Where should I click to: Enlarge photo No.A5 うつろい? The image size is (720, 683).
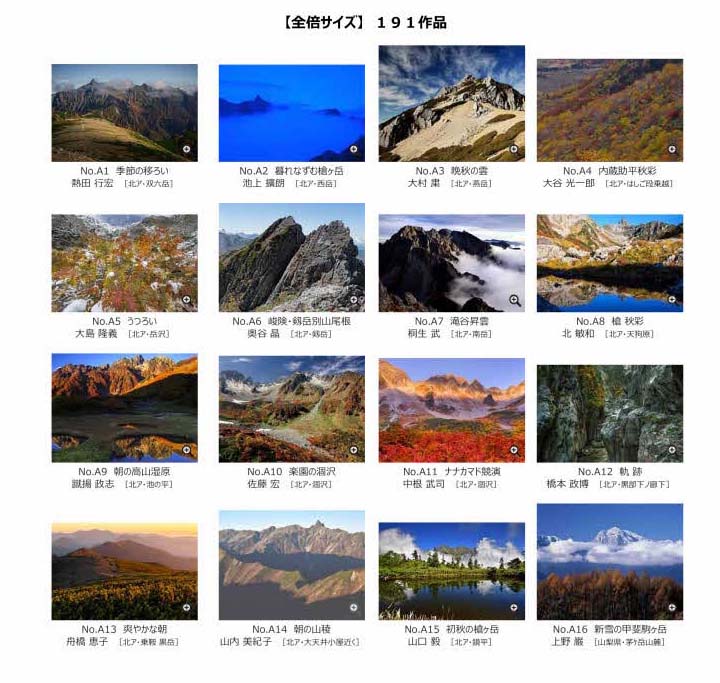124,262
